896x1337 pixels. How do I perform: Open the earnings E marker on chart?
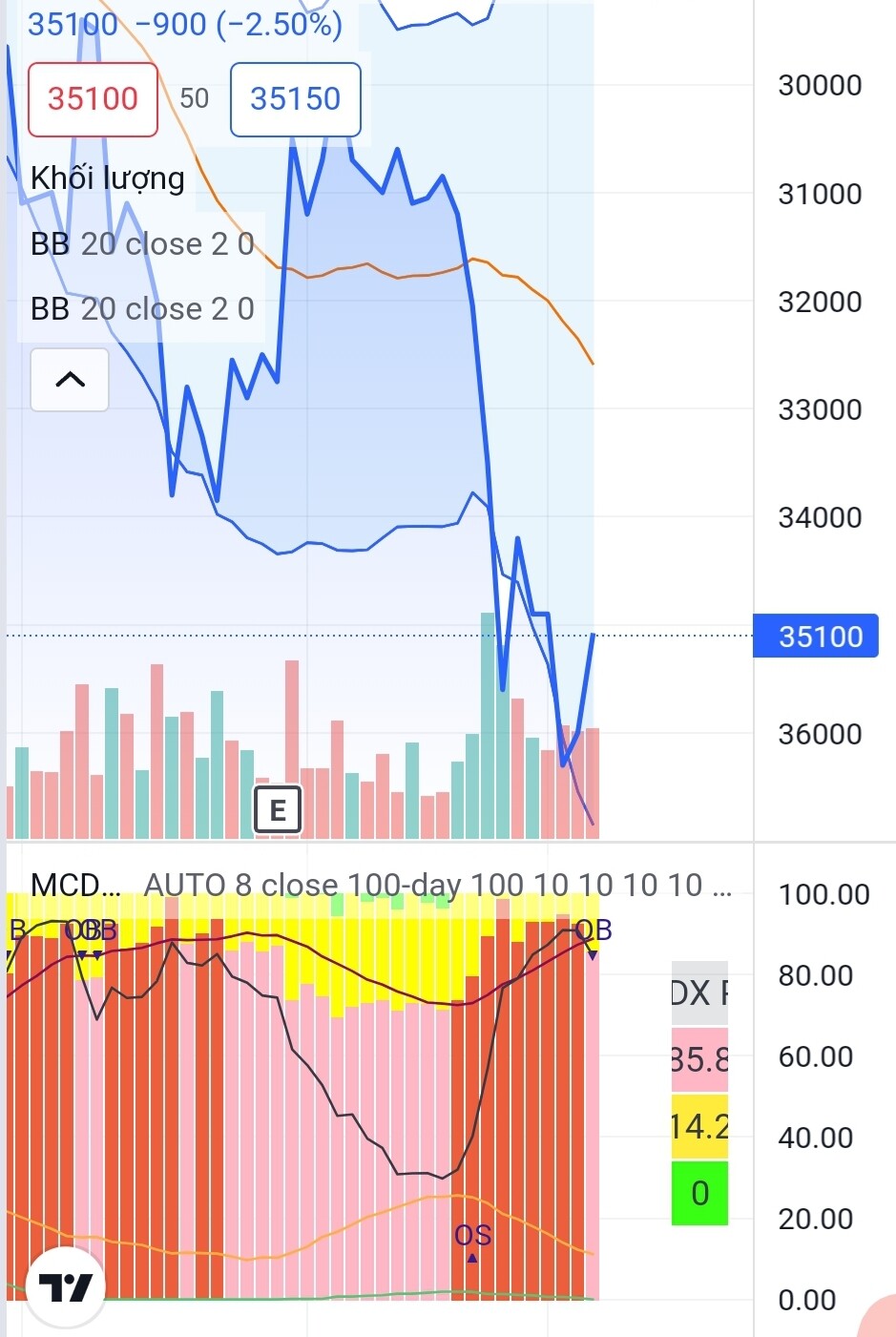point(278,810)
